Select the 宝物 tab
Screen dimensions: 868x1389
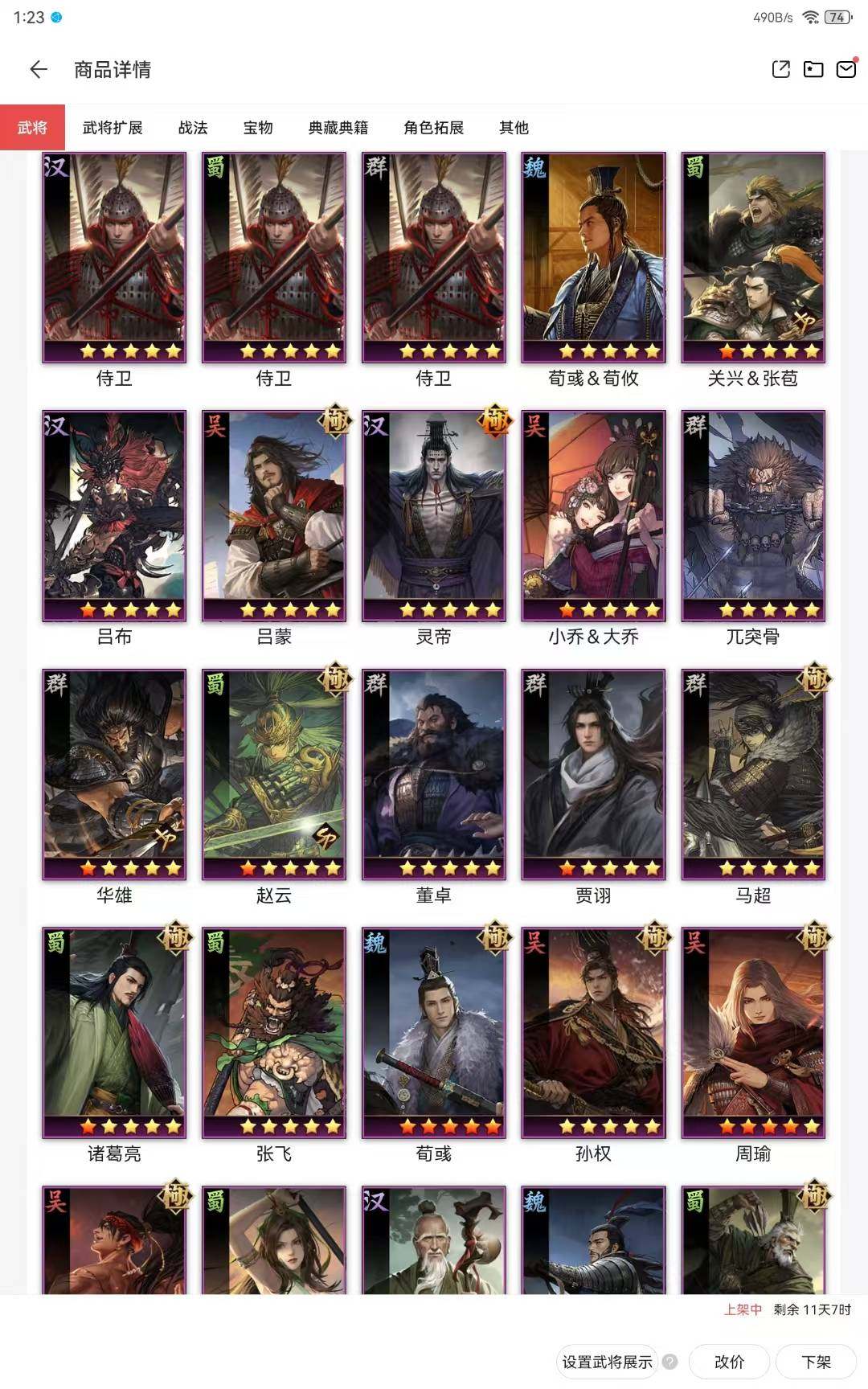click(x=258, y=128)
